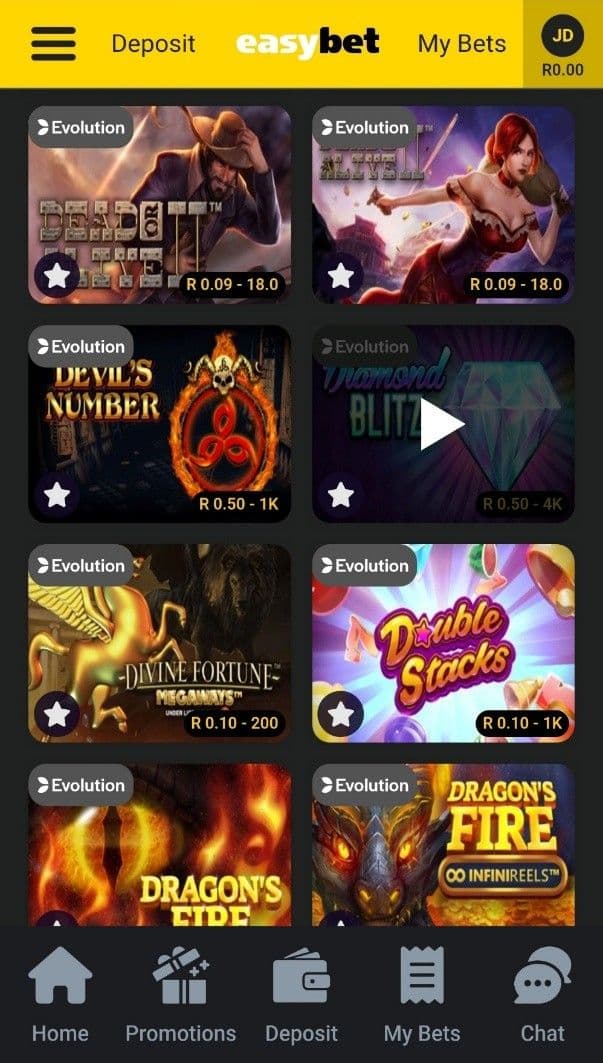
Task: Open My Bets from the top bar
Action: click(x=461, y=44)
